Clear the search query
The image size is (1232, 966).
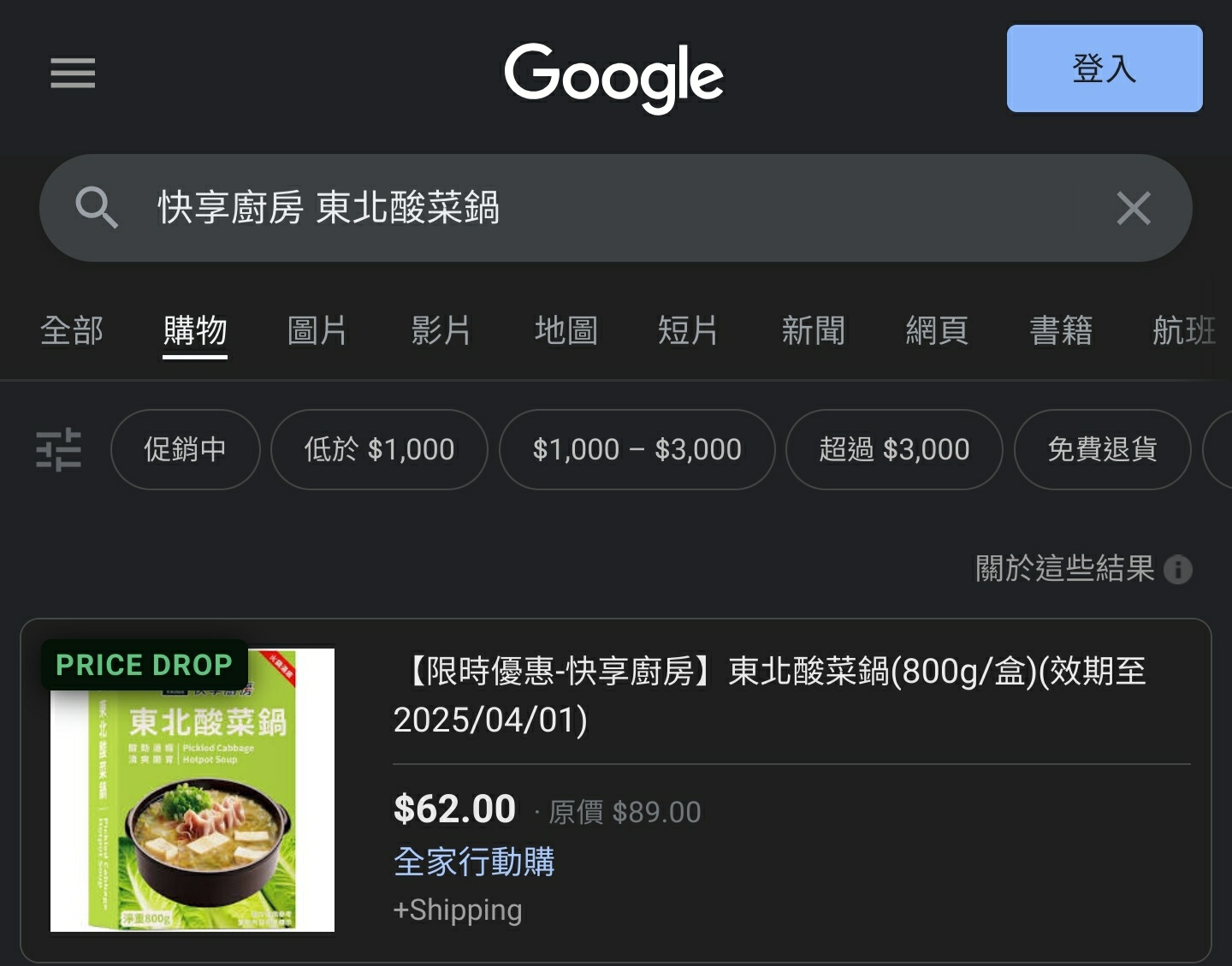[1134, 208]
